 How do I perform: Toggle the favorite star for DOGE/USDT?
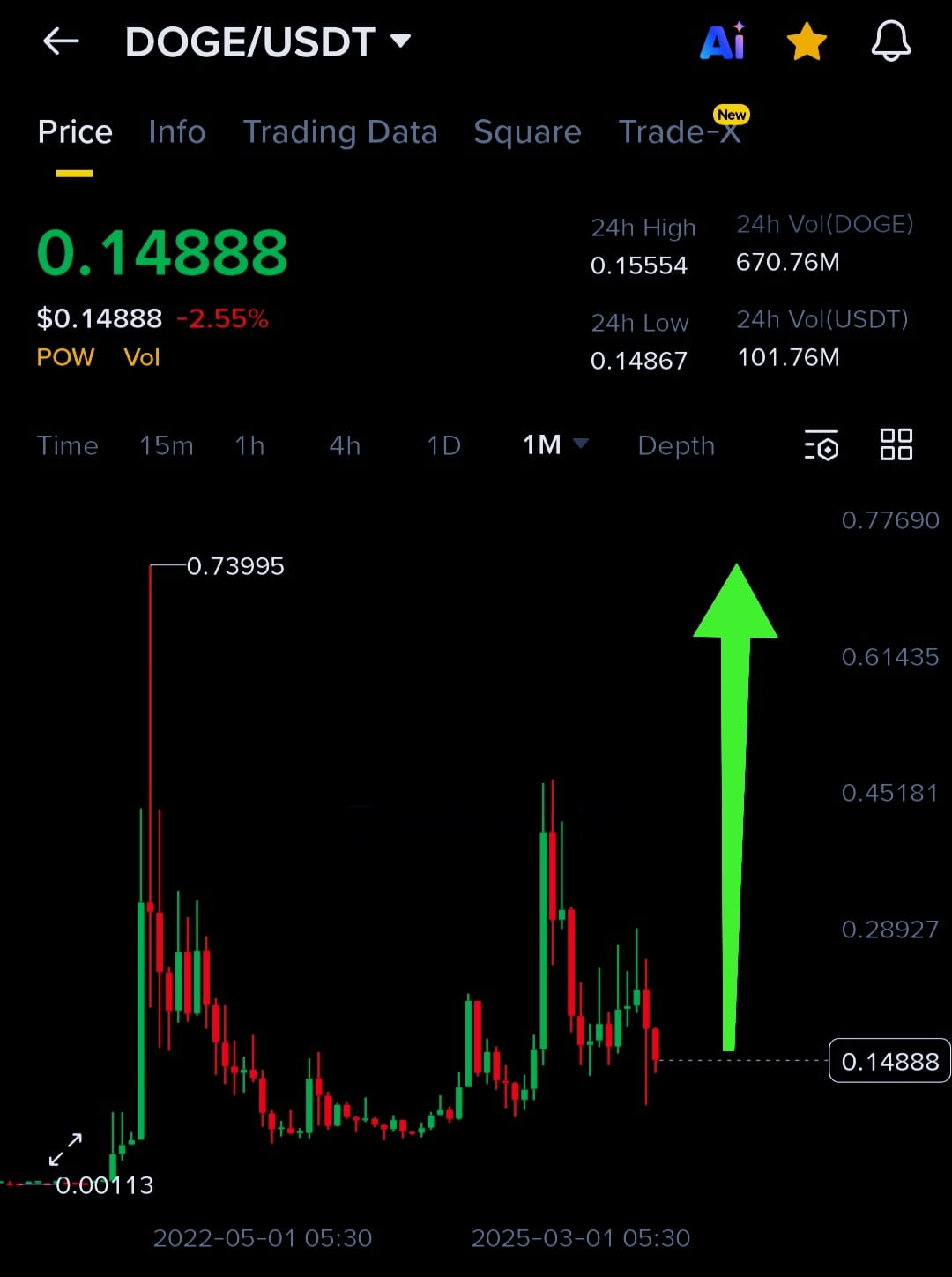click(x=807, y=41)
